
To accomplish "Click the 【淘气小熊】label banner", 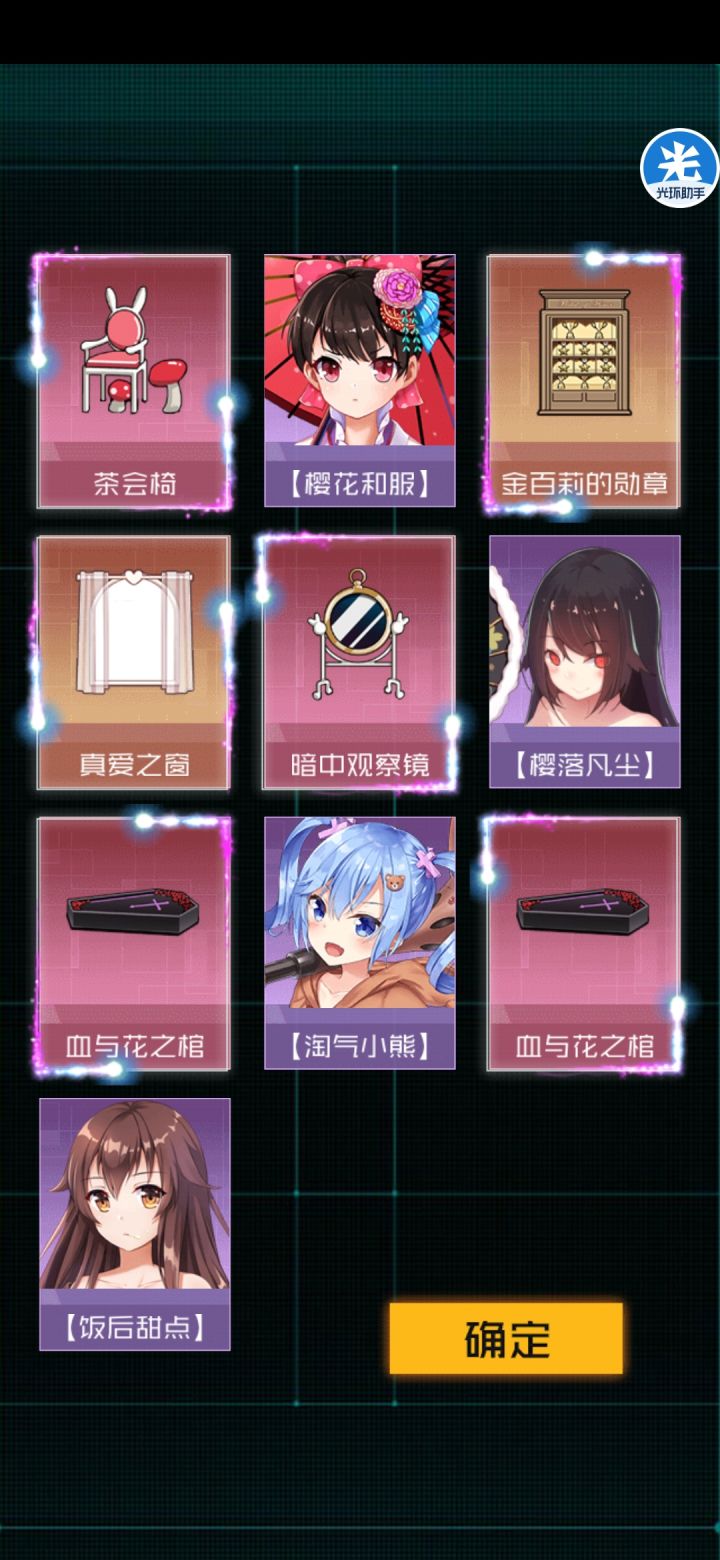I will (x=360, y=1043).
